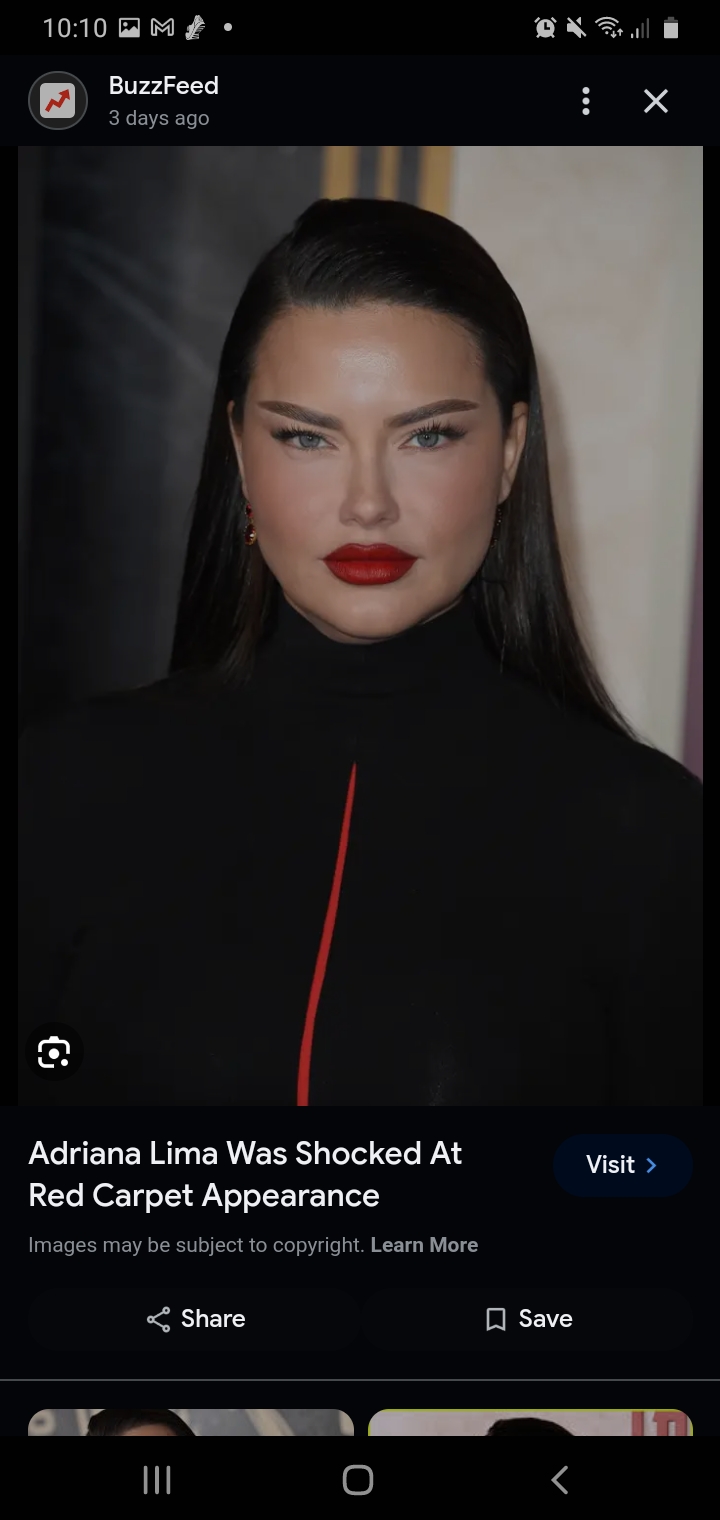Share this image
This screenshot has width=720, height=1520.
(x=196, y=1319)
